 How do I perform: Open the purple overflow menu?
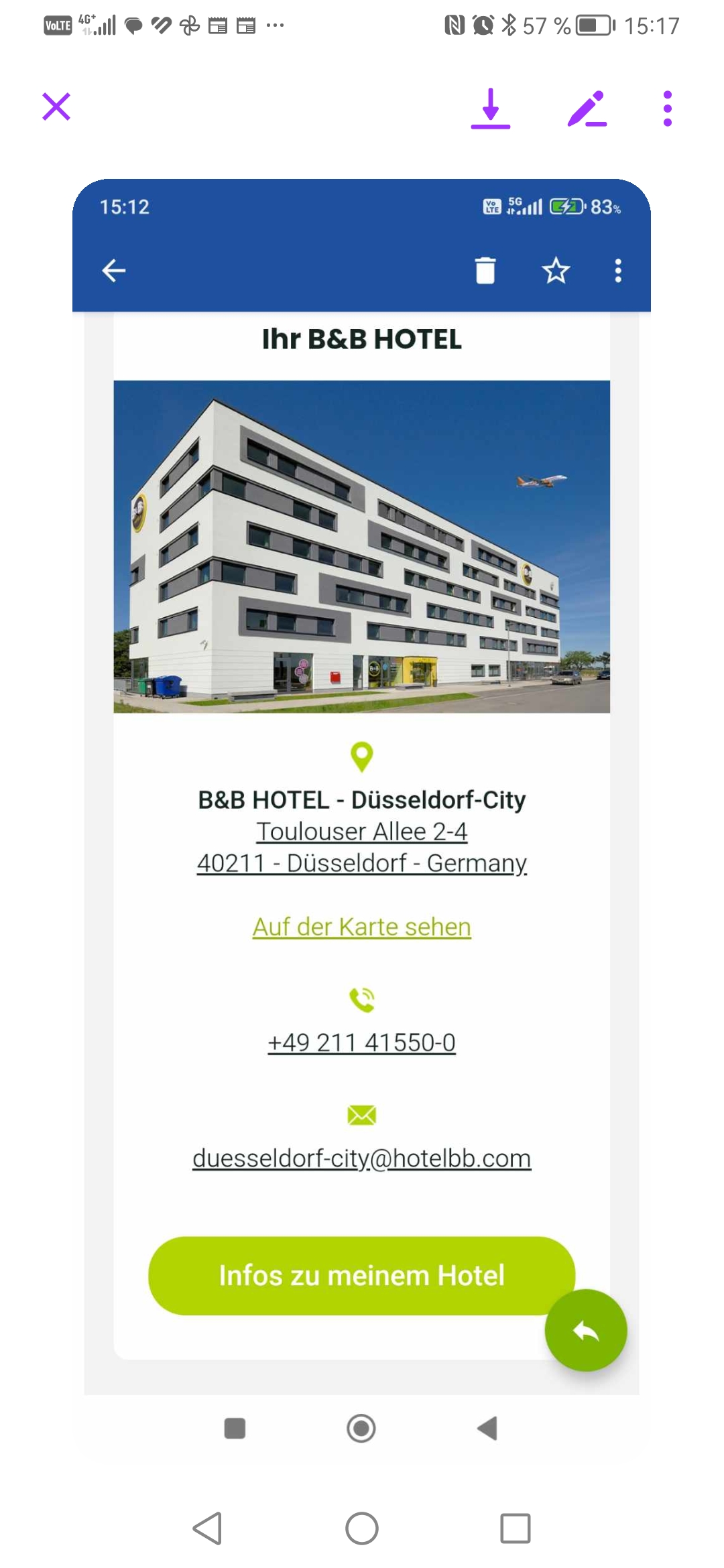(x=667, y=109)
